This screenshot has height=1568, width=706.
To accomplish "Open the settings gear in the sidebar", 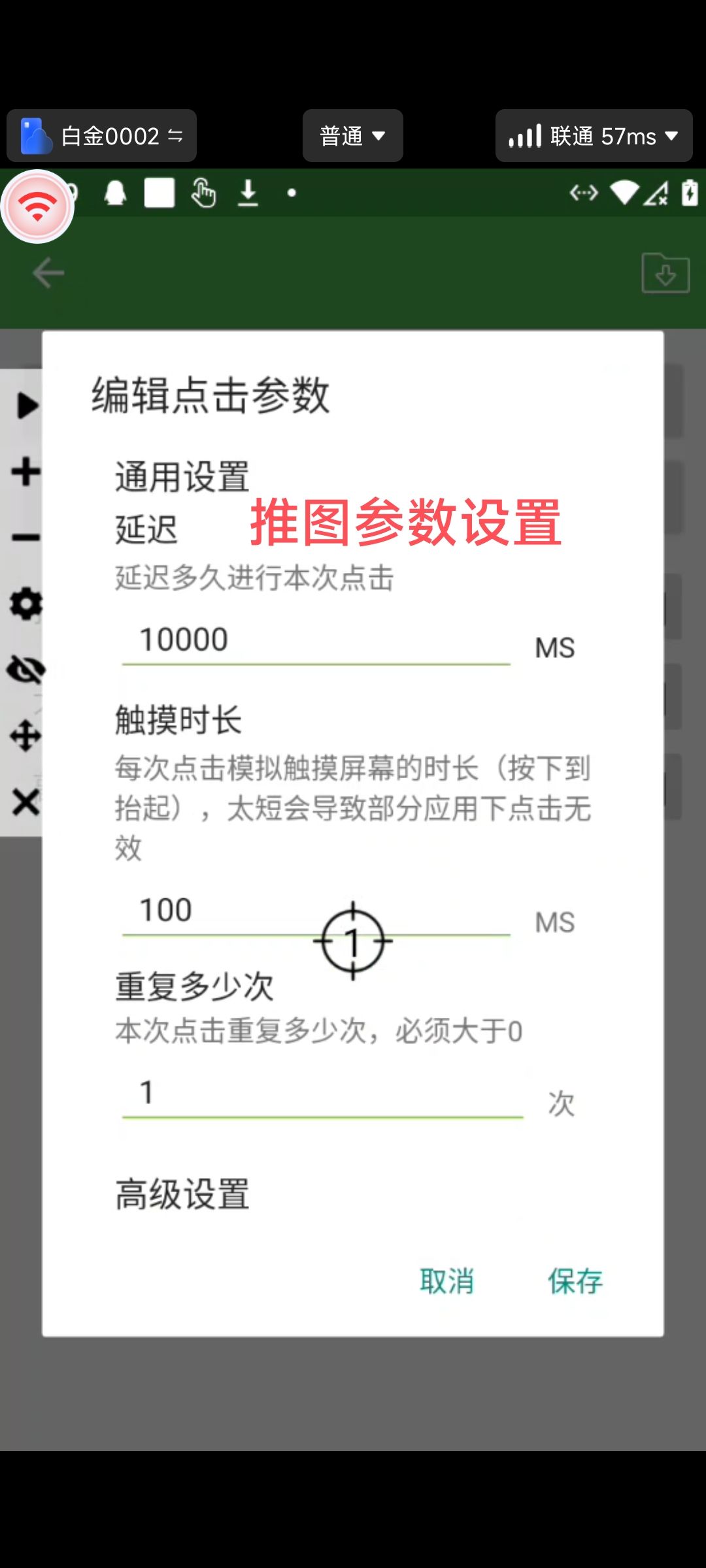I will click(26, 604).
